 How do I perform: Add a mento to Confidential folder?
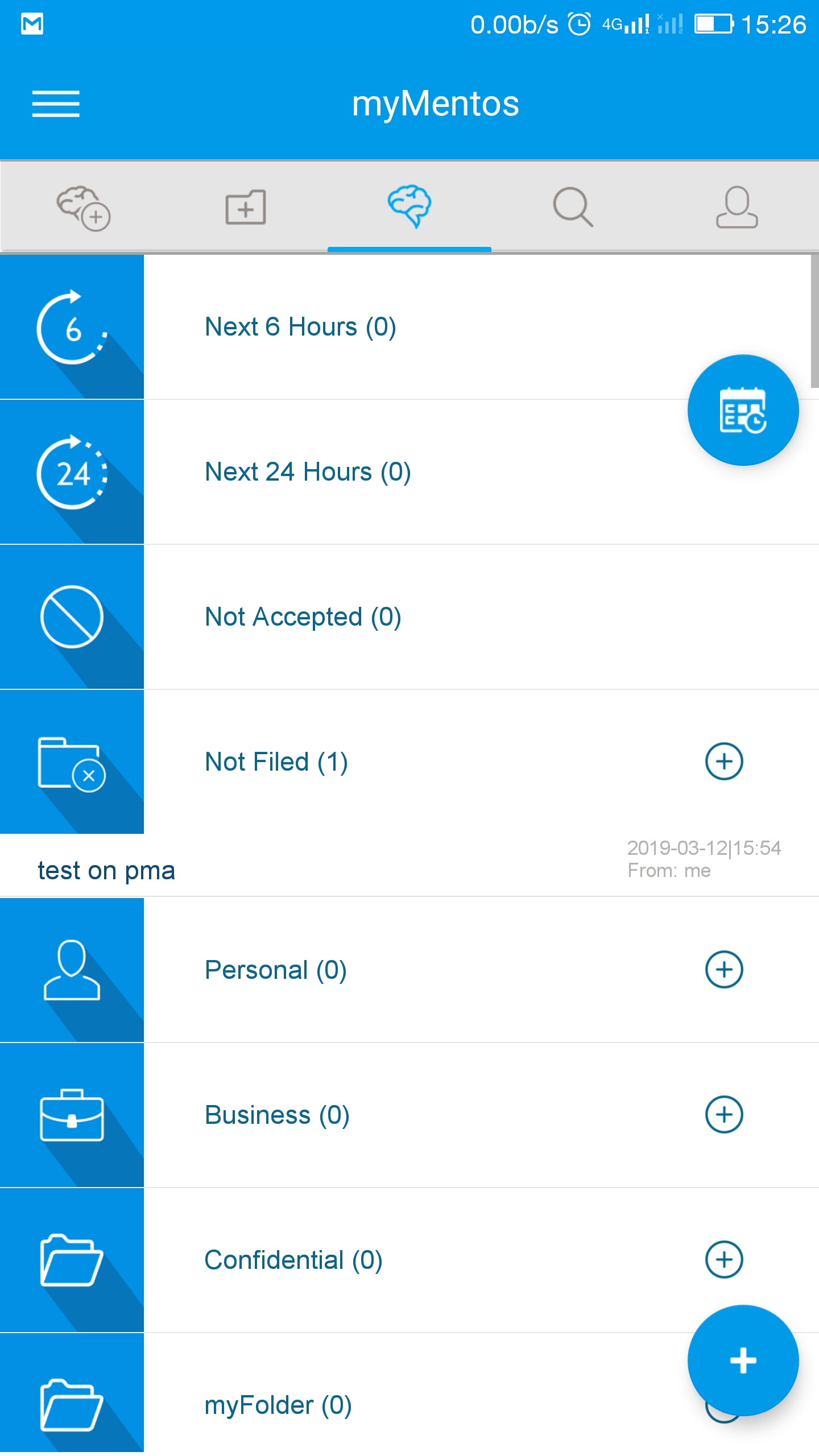[x=724, y=1260]
